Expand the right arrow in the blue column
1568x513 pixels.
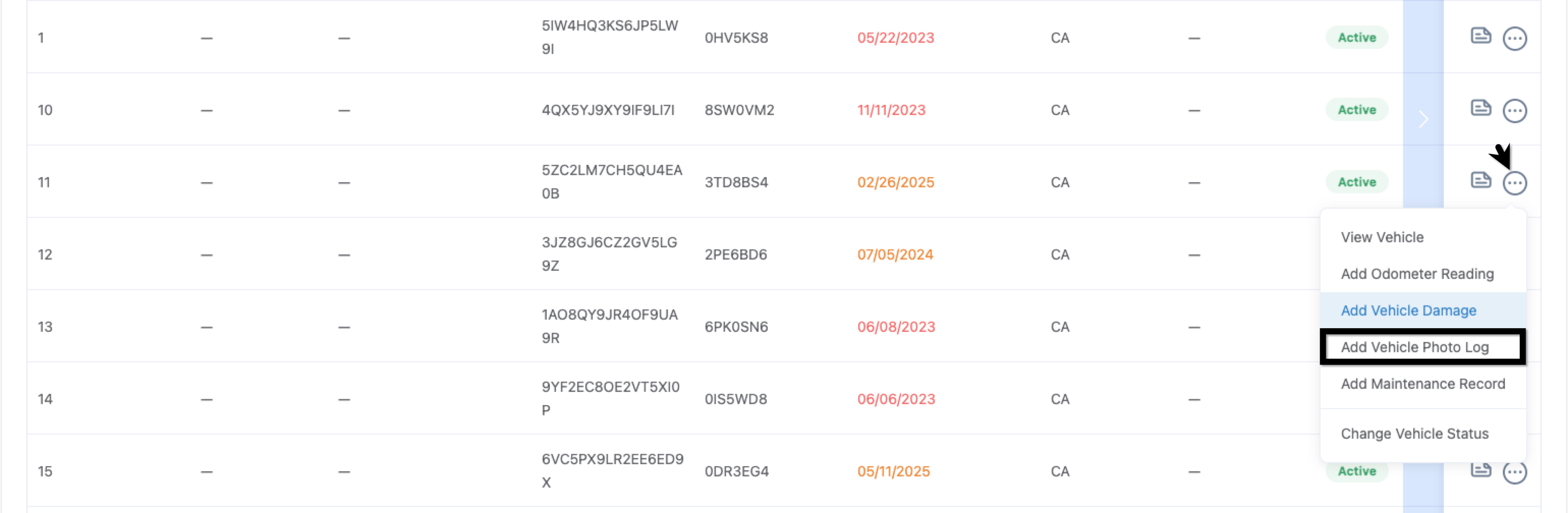tap(1422, 119)
